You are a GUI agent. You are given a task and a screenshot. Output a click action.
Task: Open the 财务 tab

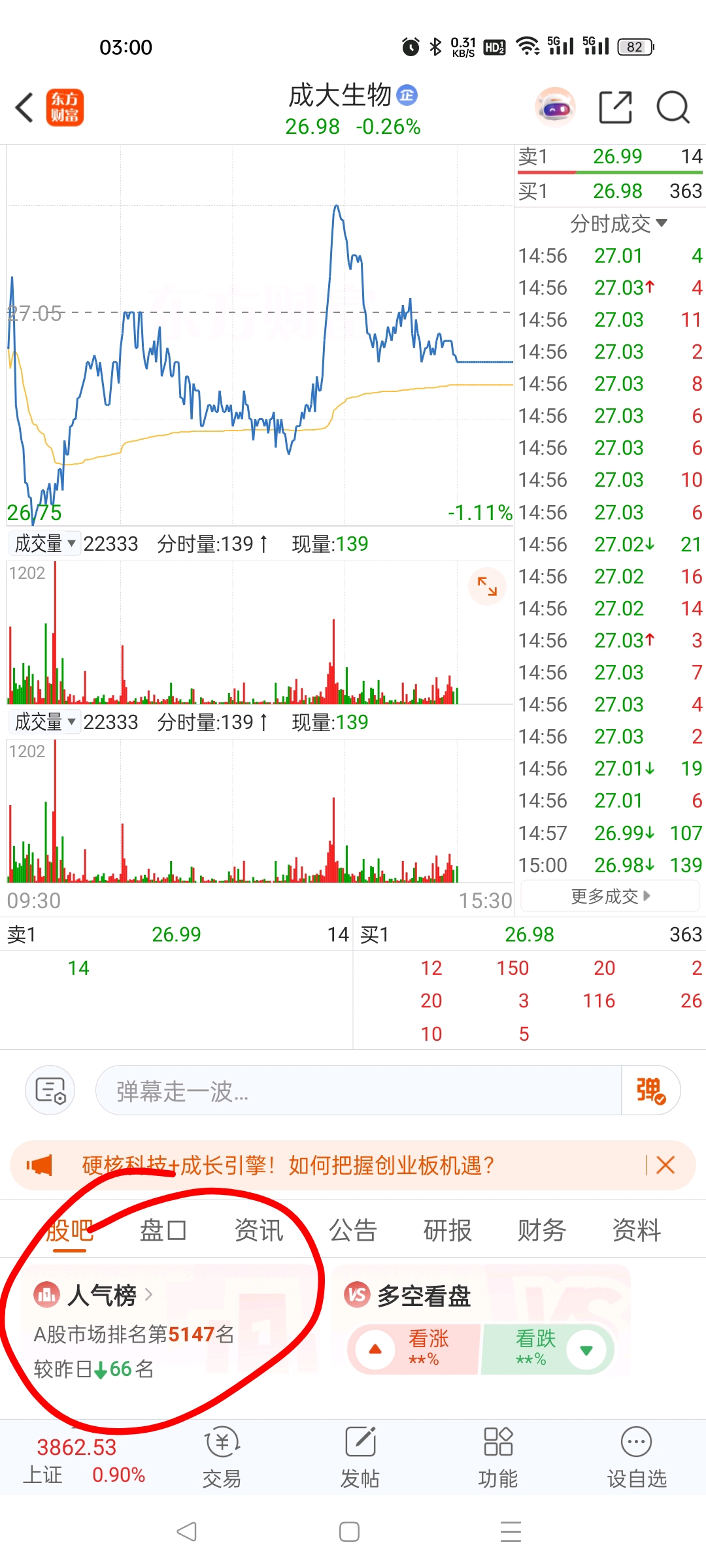542,1231
